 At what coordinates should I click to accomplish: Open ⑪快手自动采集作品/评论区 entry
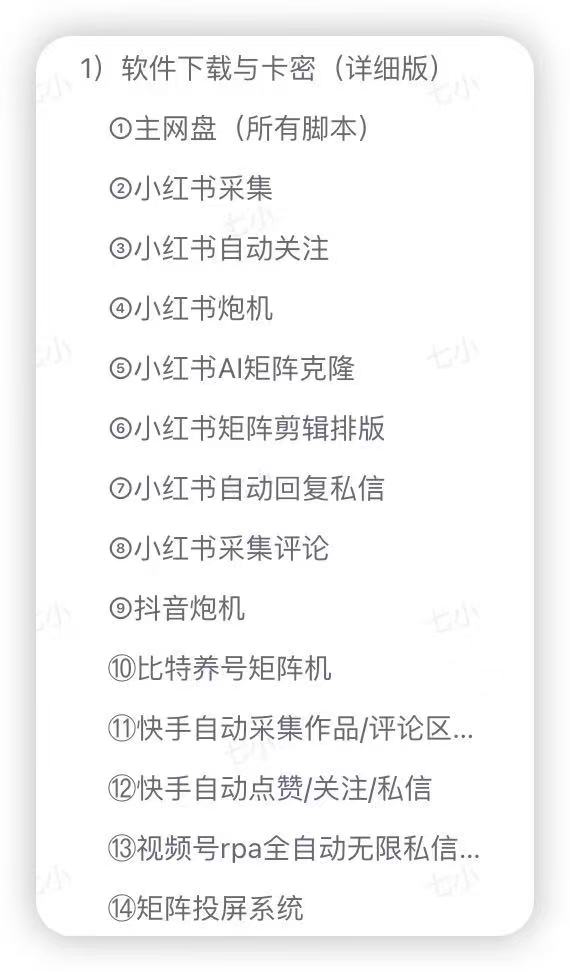point(291,729)
